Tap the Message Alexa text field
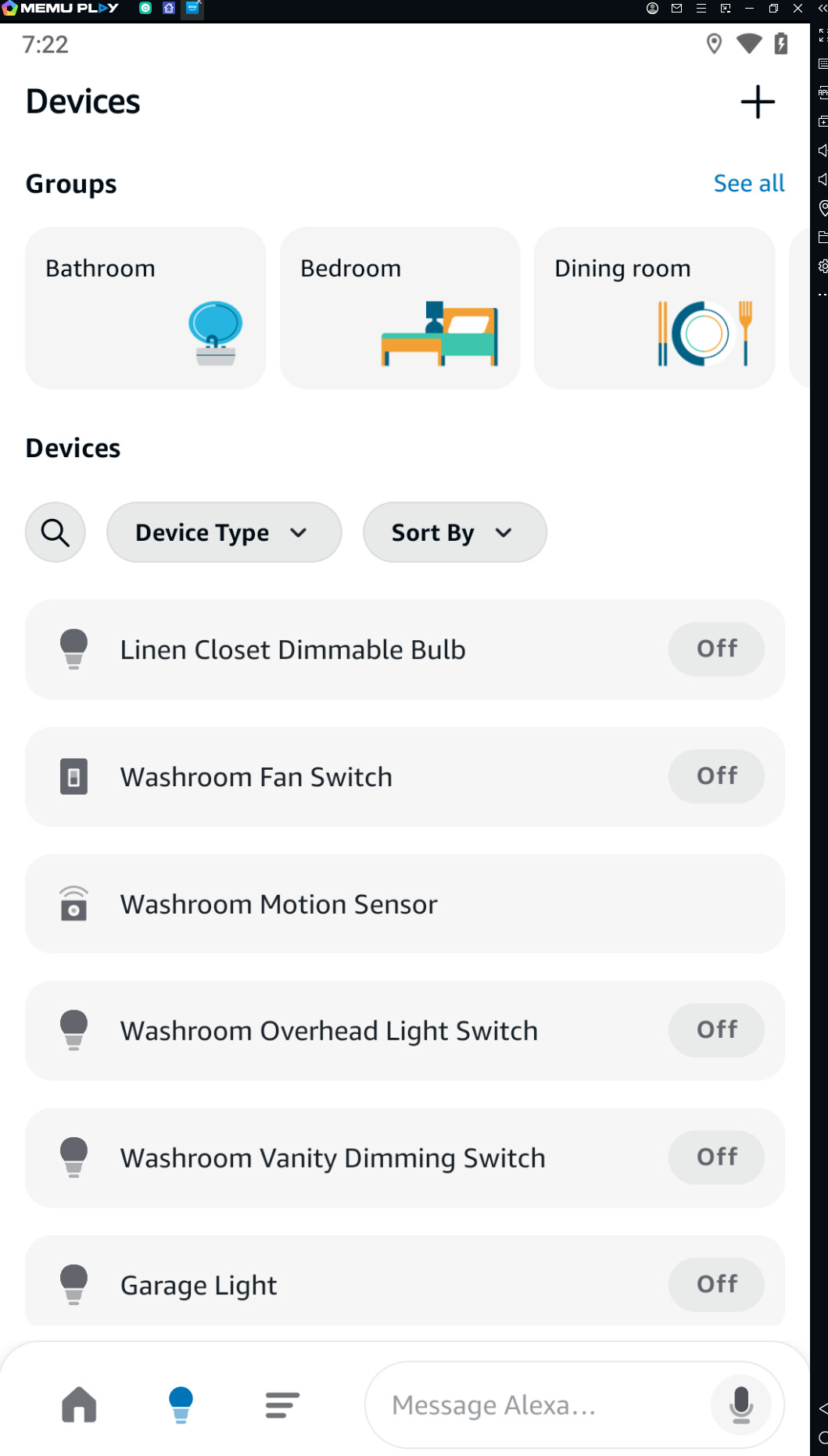 (x=536, y=1405)
